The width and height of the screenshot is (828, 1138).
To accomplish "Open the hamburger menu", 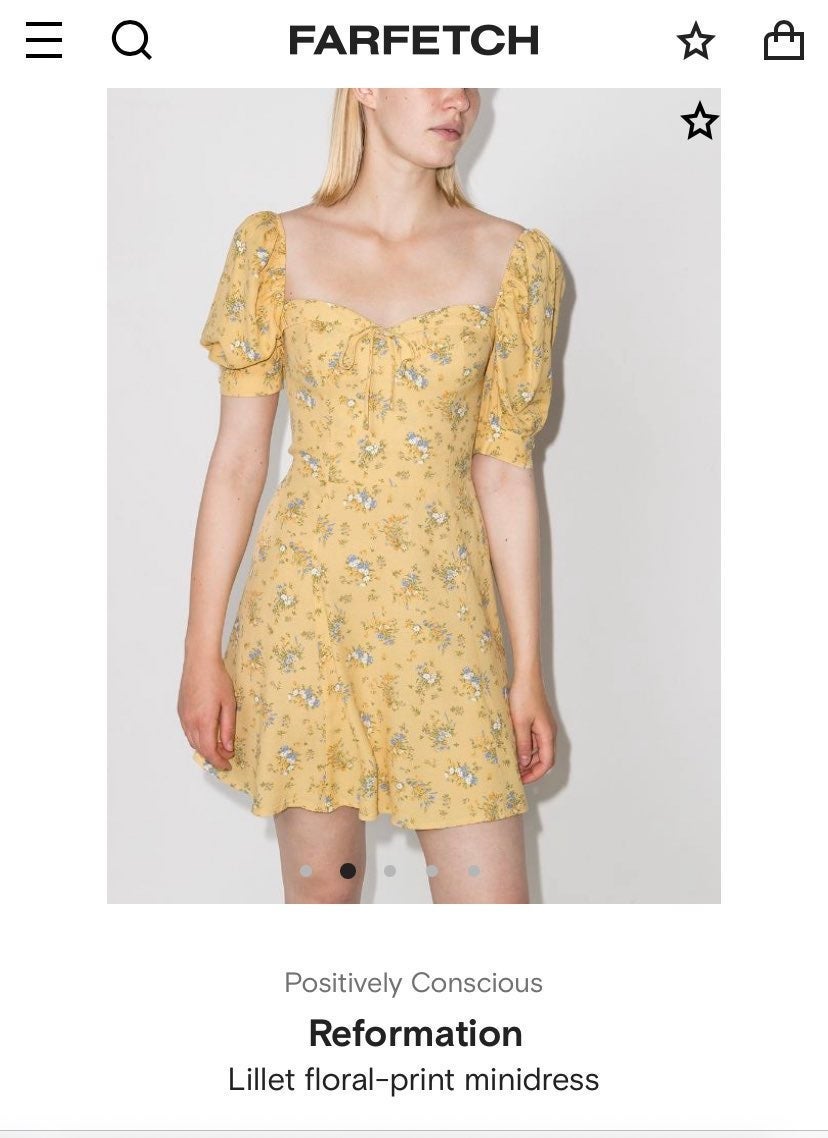I will (x=44, y=41).
